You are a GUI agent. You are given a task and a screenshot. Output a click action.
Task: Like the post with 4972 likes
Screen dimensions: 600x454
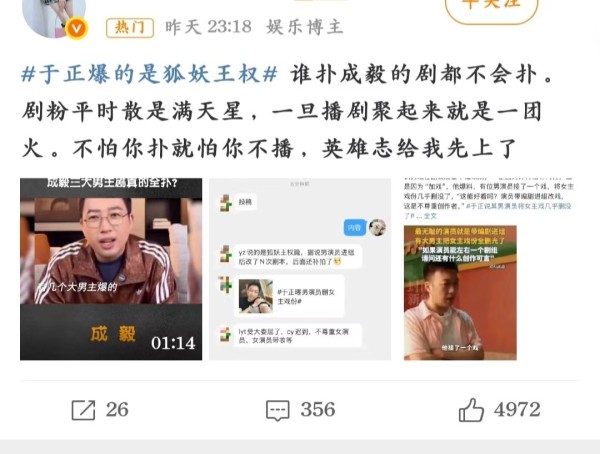coord(499,409)
